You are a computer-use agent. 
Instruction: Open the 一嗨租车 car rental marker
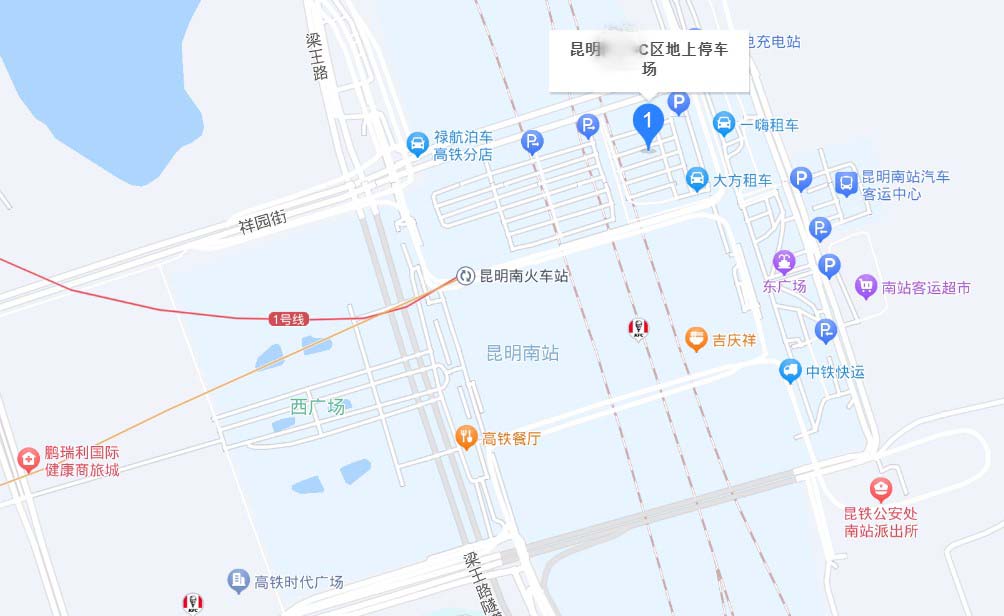tap(724, 124)
